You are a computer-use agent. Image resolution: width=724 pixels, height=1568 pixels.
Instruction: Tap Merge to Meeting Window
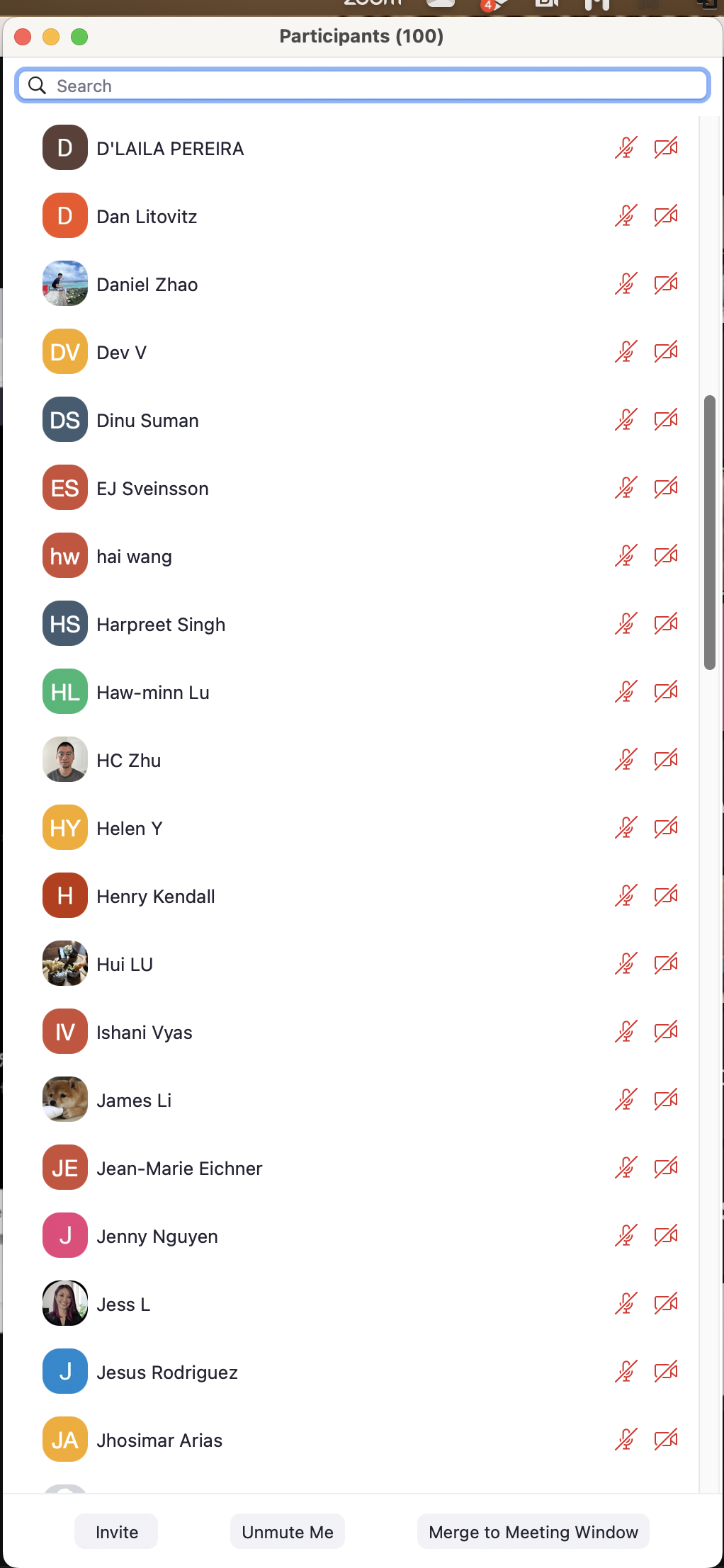click(x=533, y=1532)
